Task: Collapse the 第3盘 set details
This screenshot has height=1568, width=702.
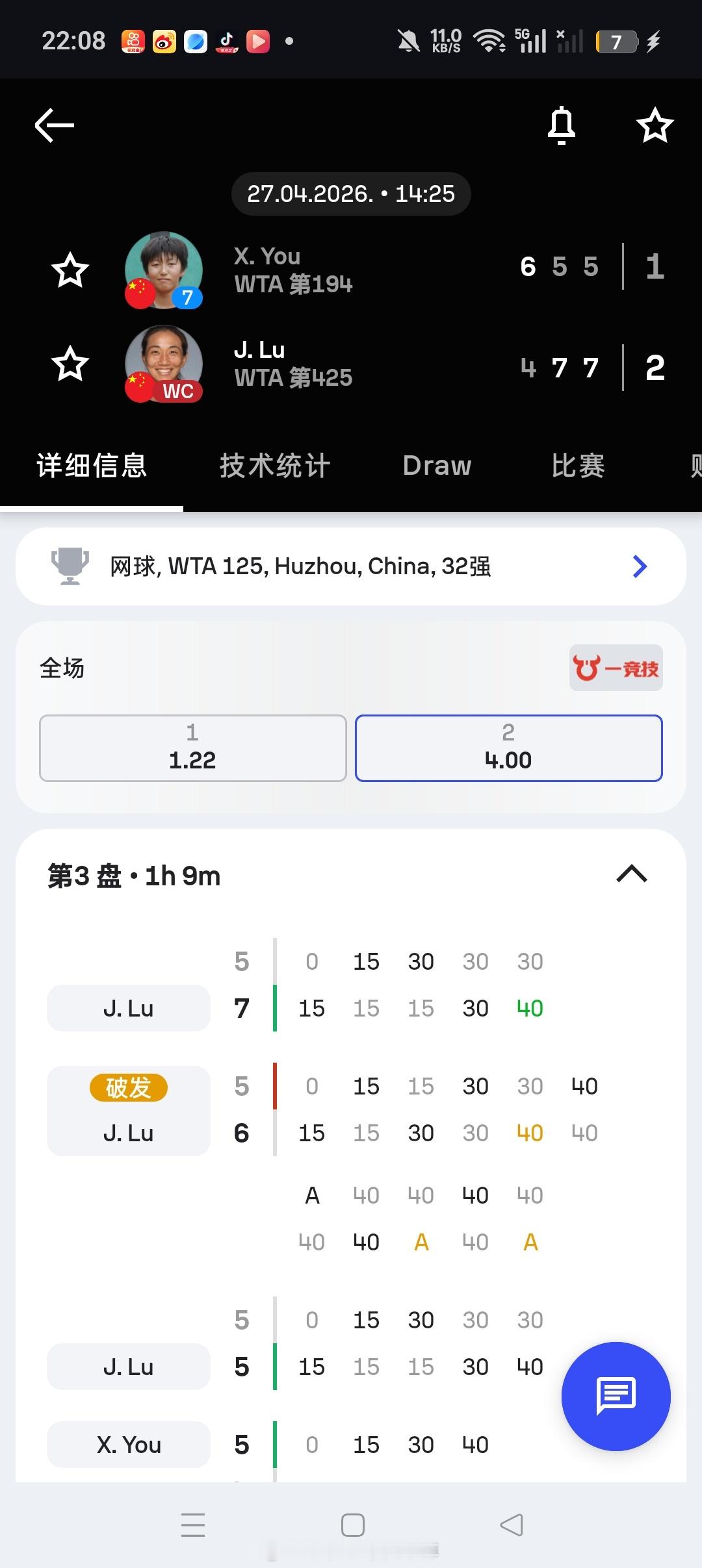Action: [630, 875]
